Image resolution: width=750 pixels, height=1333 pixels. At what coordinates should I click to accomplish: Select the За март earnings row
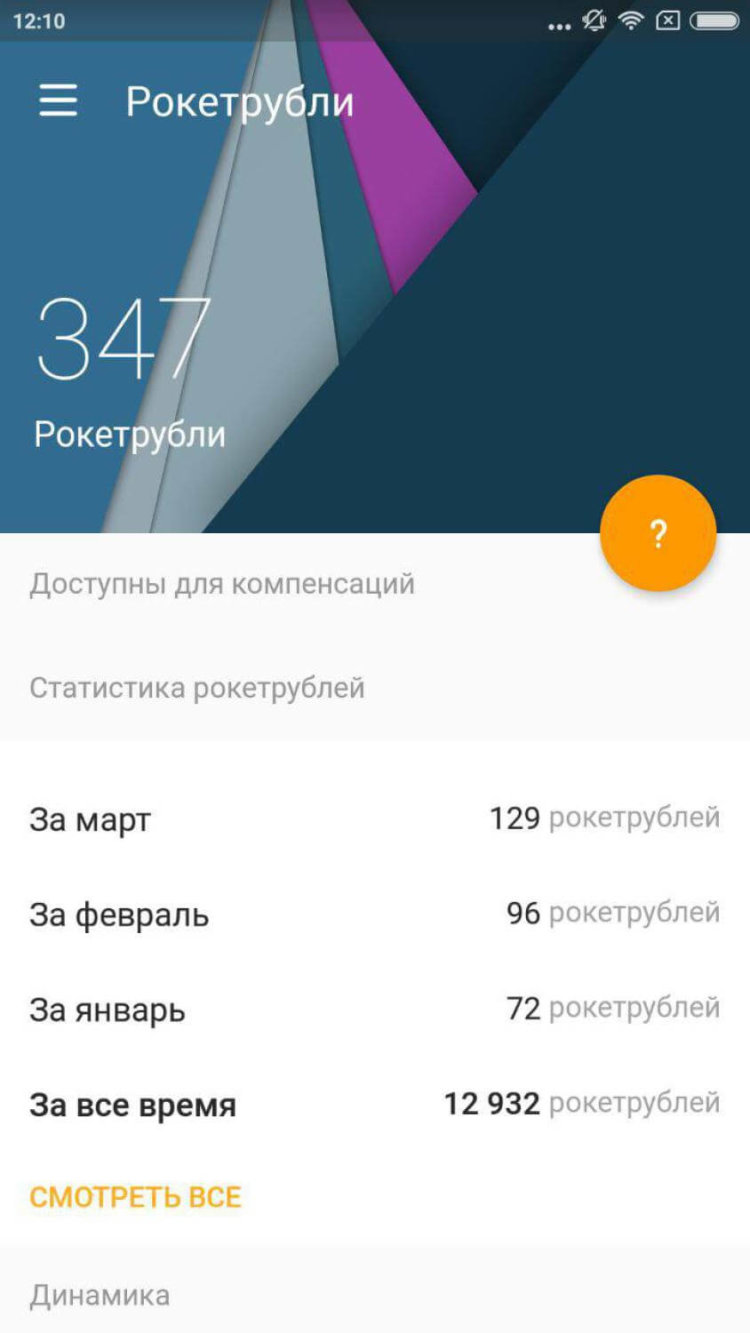click(375, 818)
